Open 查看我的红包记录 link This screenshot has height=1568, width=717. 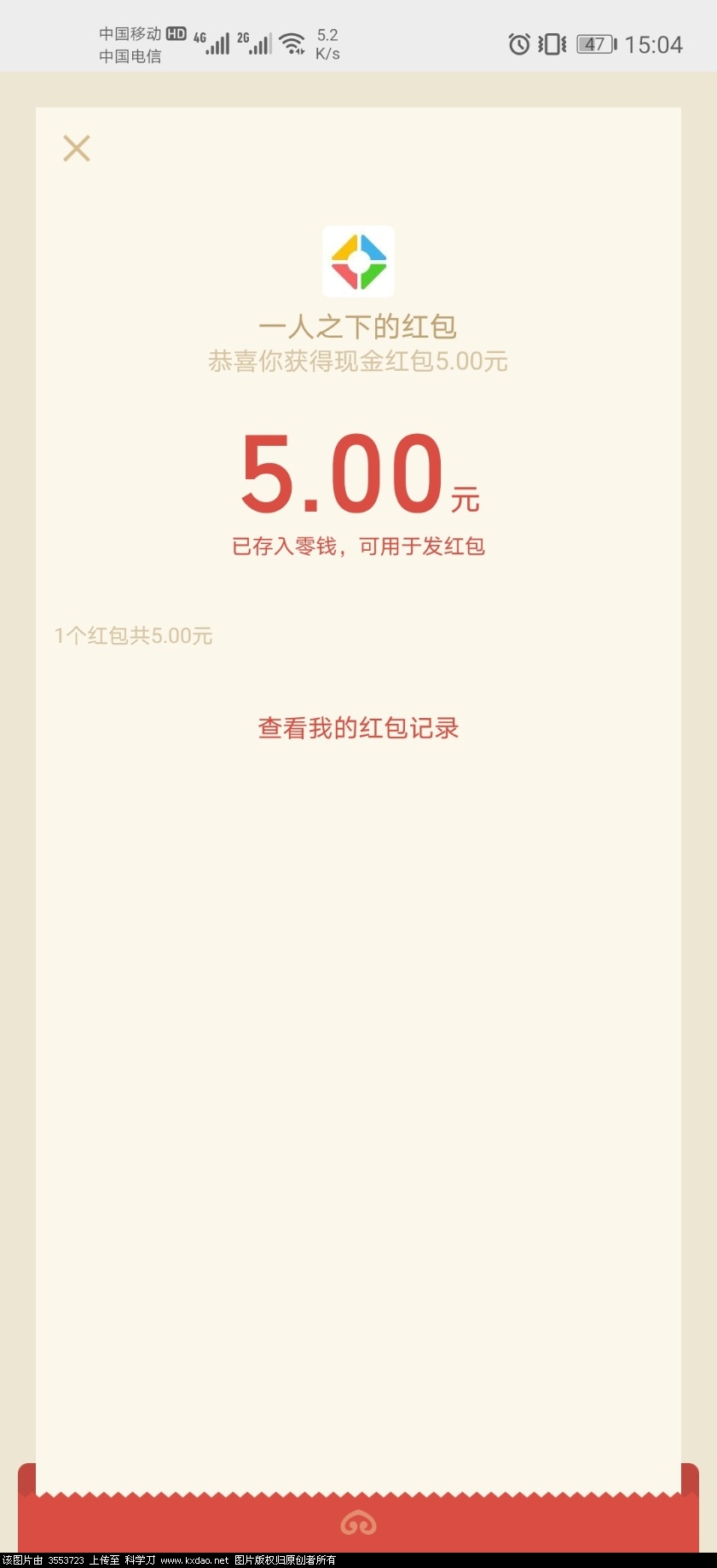click(x=358, y=729)
